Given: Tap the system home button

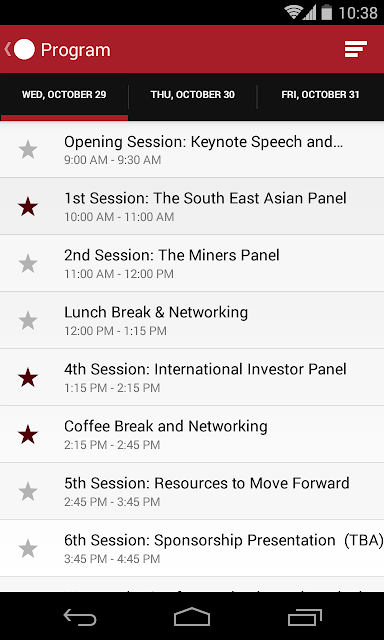Looking at the screenshot, I should [x=192, y=617].
